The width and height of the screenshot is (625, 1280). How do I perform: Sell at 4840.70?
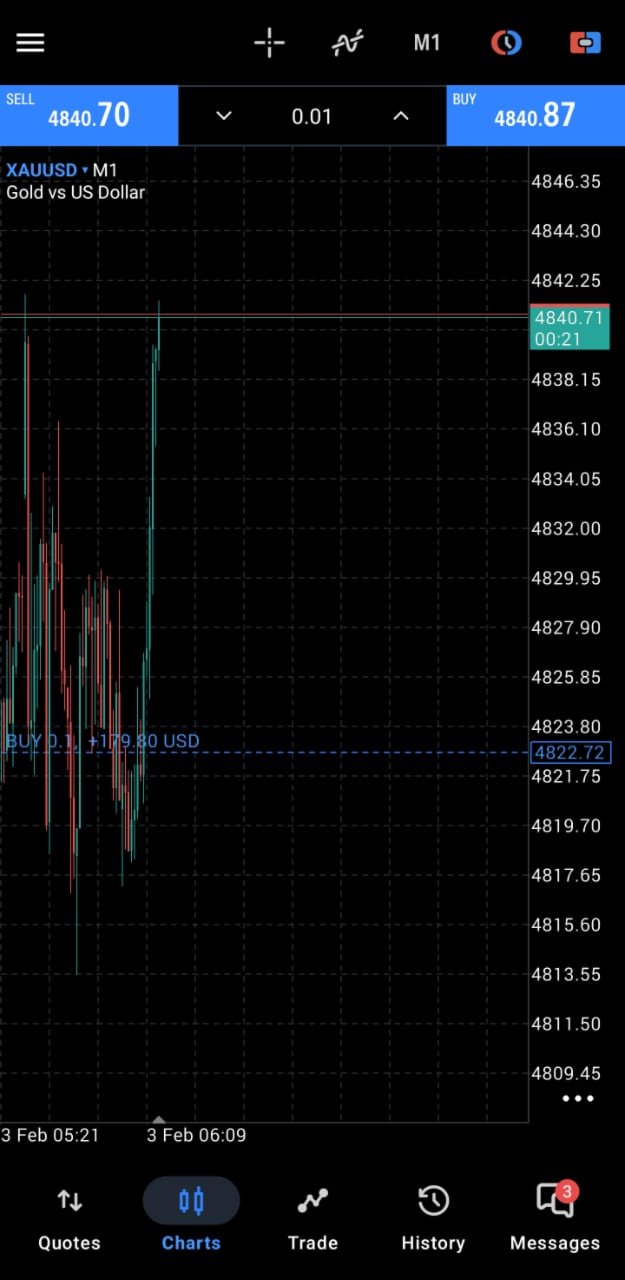[x=89, y=115]
